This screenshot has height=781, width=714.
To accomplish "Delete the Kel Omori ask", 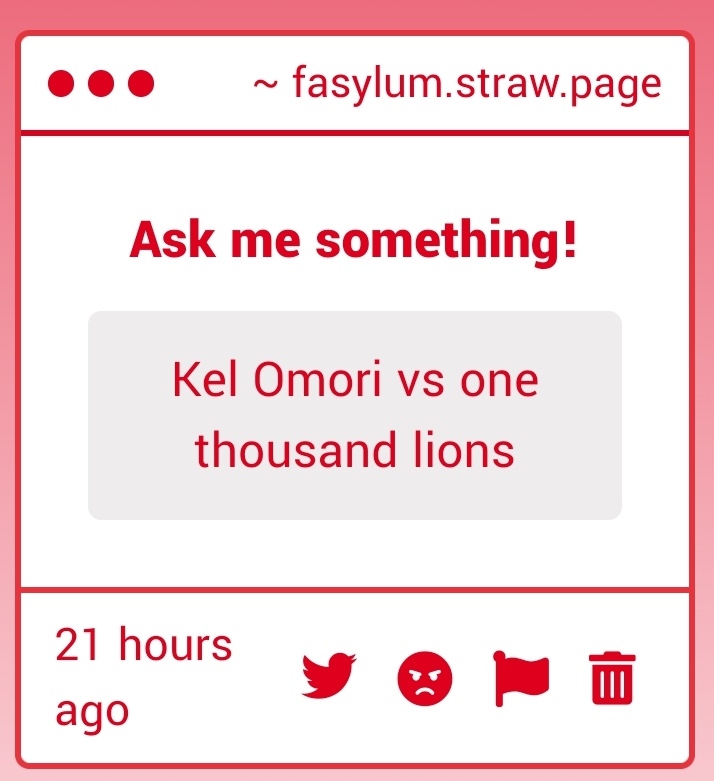I will tap(612, 678).
